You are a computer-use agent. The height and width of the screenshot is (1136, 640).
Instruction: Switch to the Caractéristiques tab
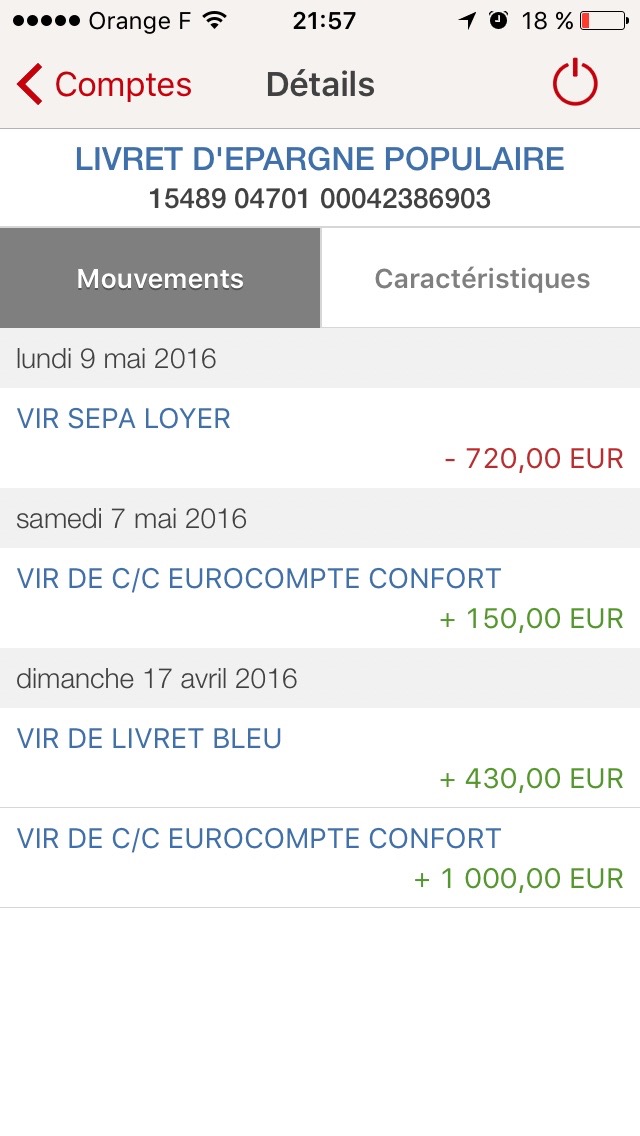pyautogui.click(x=481, y=278)
